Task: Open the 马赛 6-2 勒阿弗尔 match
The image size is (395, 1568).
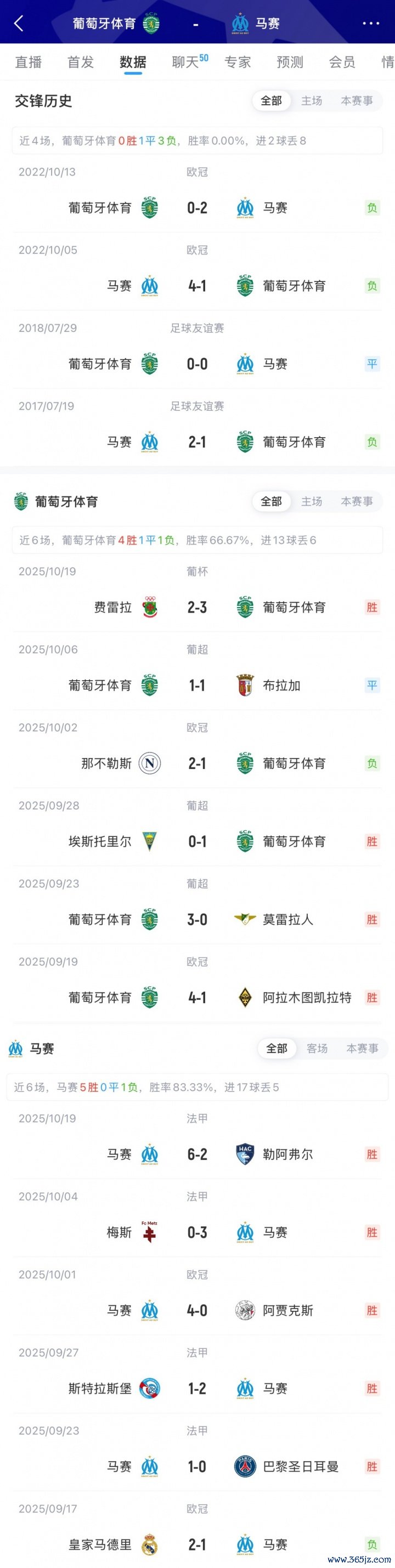Action: tap(197, 1154)
